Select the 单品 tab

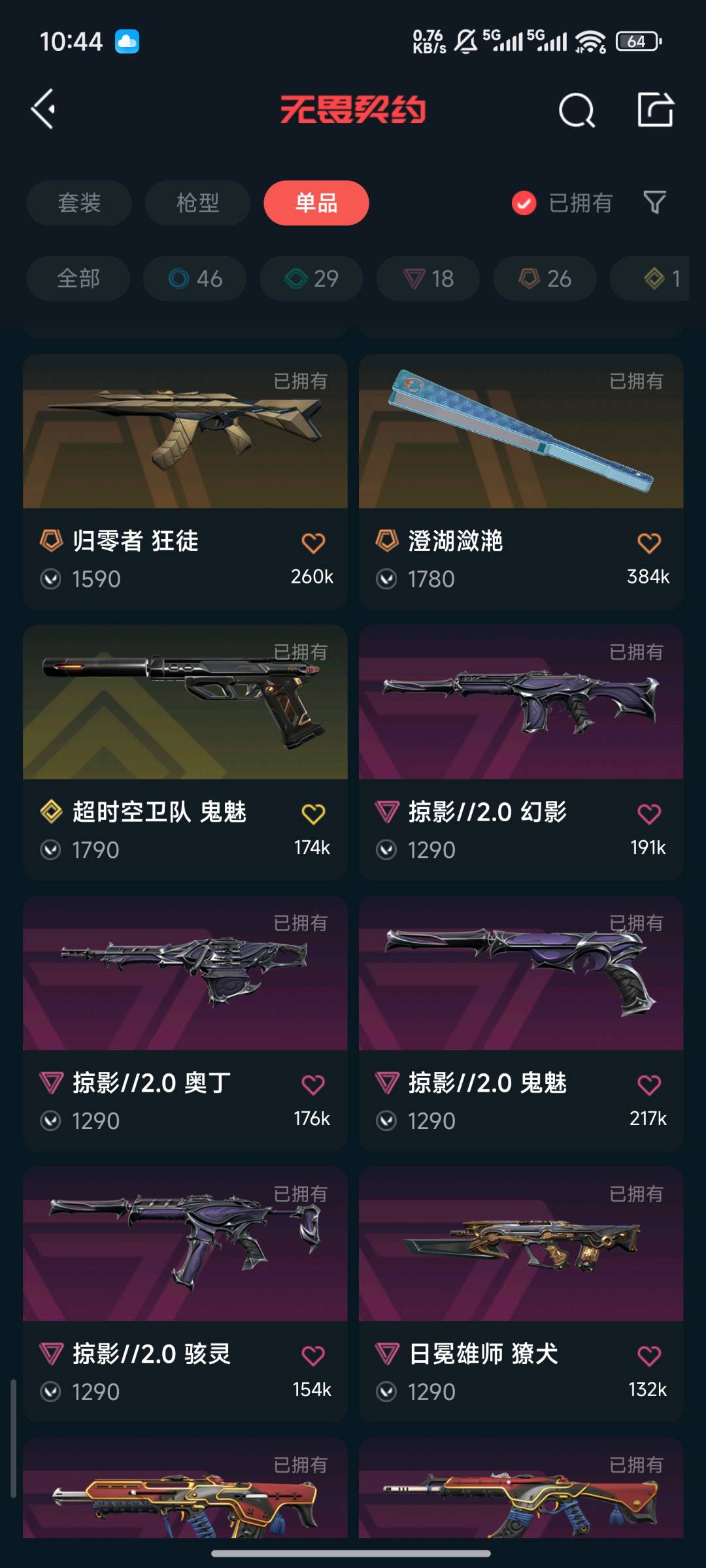tap(316, 203)
